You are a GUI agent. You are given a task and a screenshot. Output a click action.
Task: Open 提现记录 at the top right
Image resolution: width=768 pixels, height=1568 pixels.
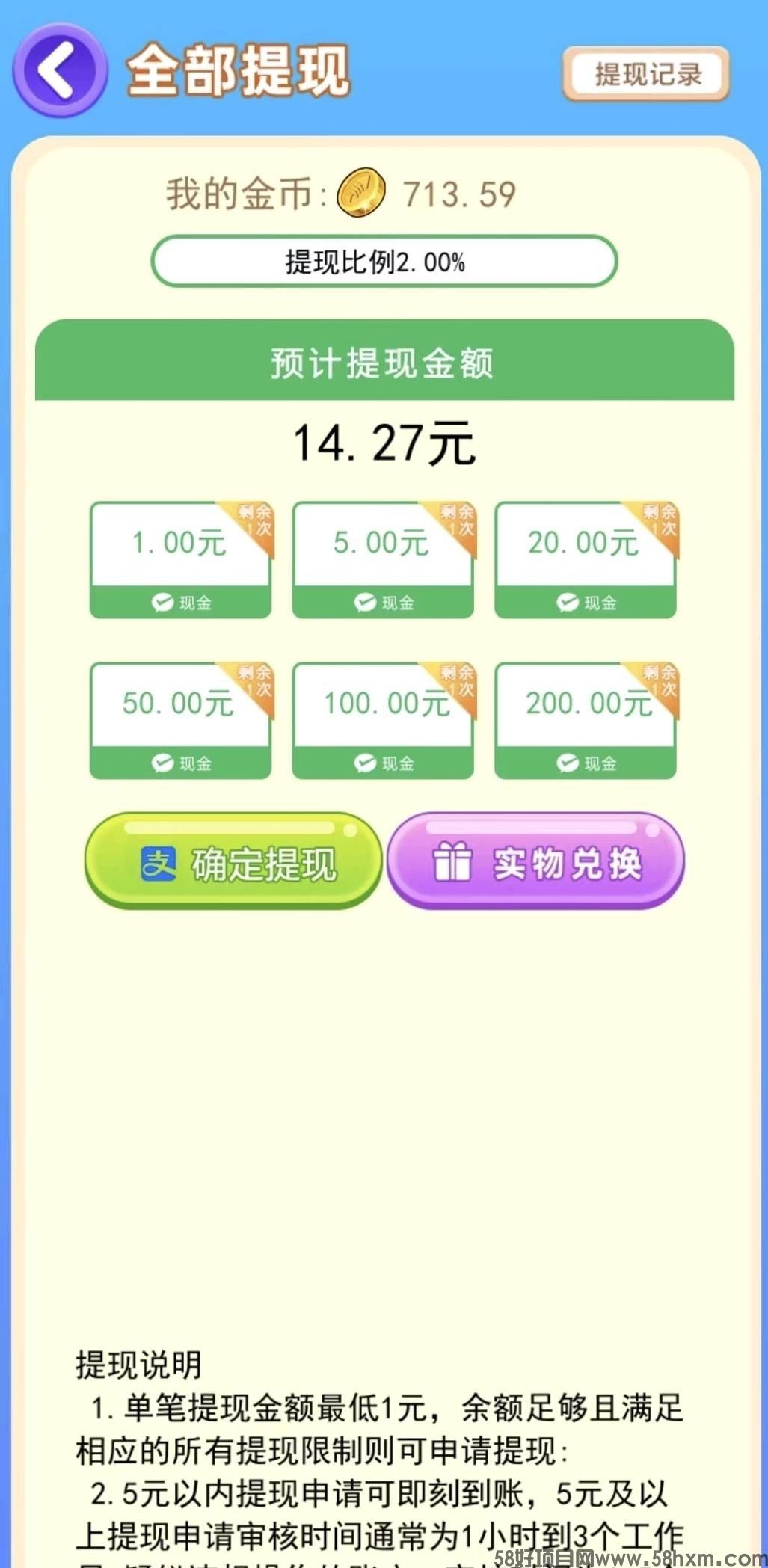point(646,75)
